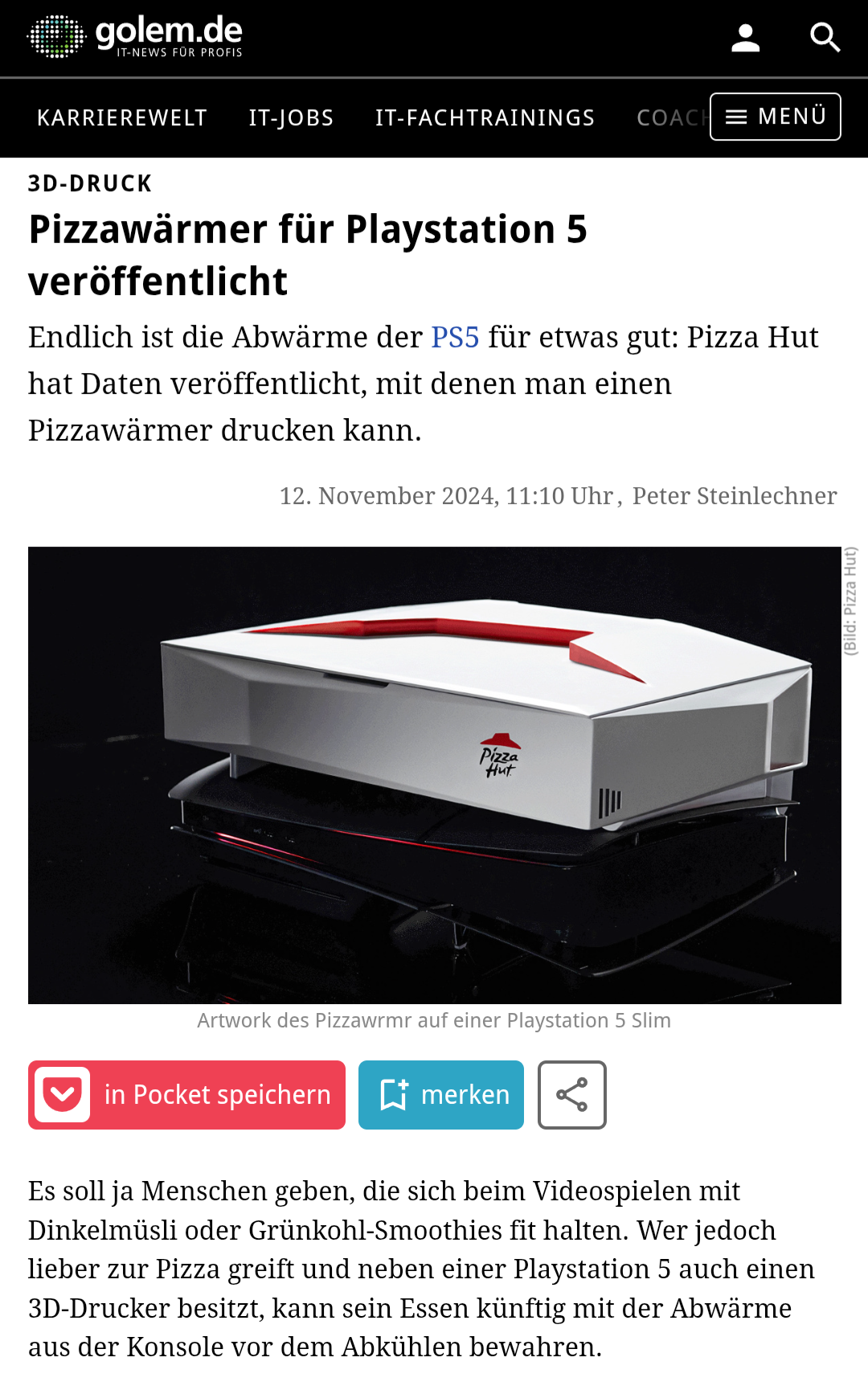Screen dimensions: 868x1386
Task: Open the golem.de homepage logo
Action: pyautogui.click(x=135, y=37)
